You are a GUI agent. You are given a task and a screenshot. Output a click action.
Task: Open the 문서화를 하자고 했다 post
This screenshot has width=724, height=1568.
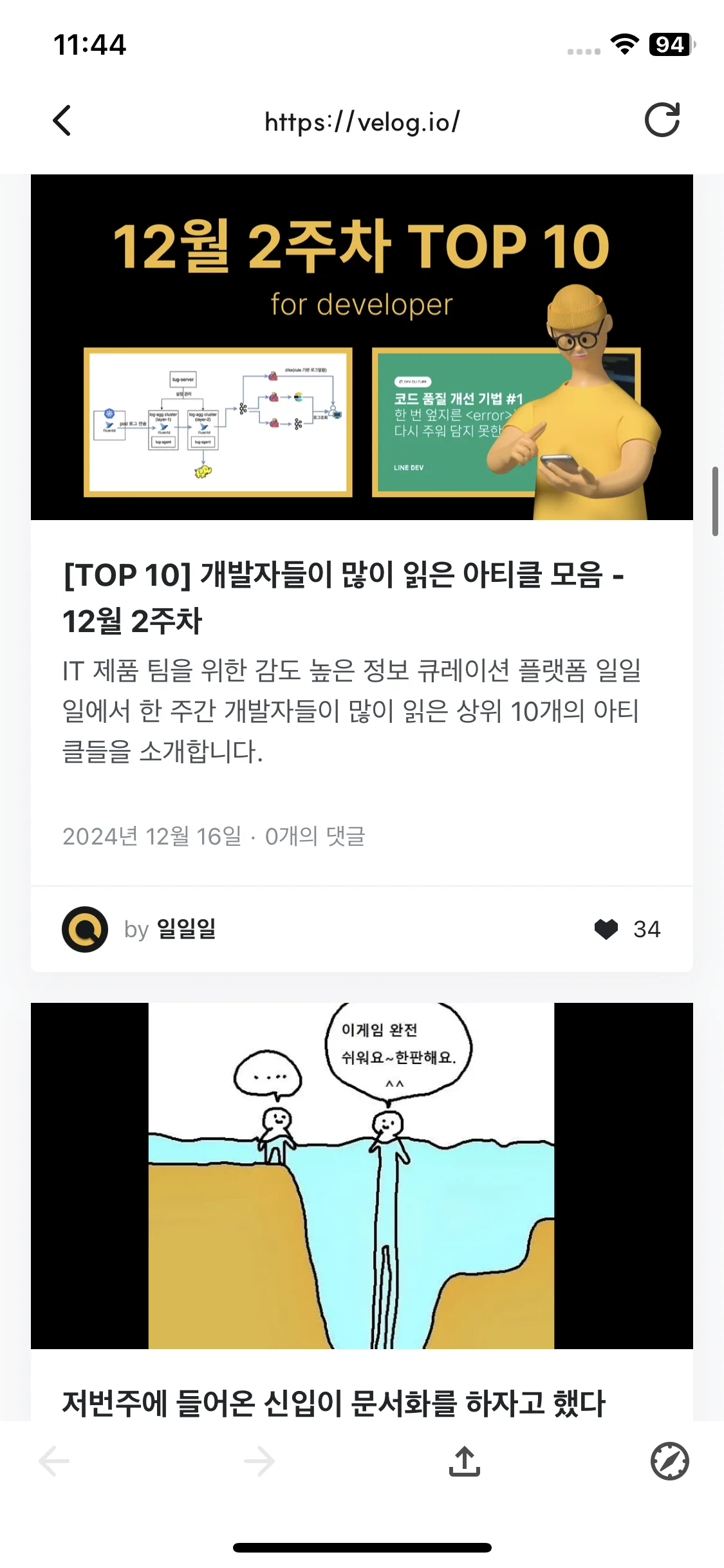click(x=333, y=1402)
